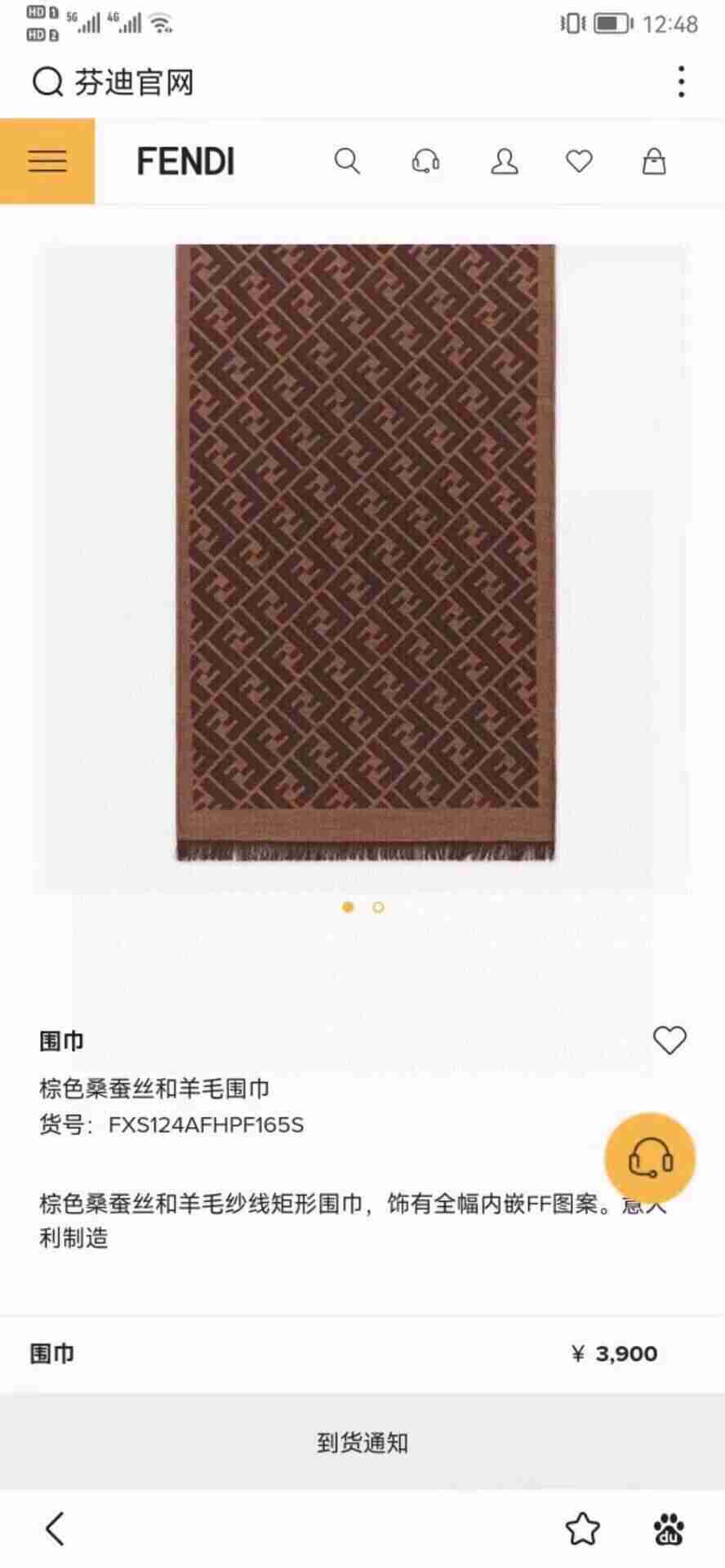The height and width of the screenshot is (1568, 725).
Task: Open the shopping bag
Action: pyautogui.click(x=654, y=161)
